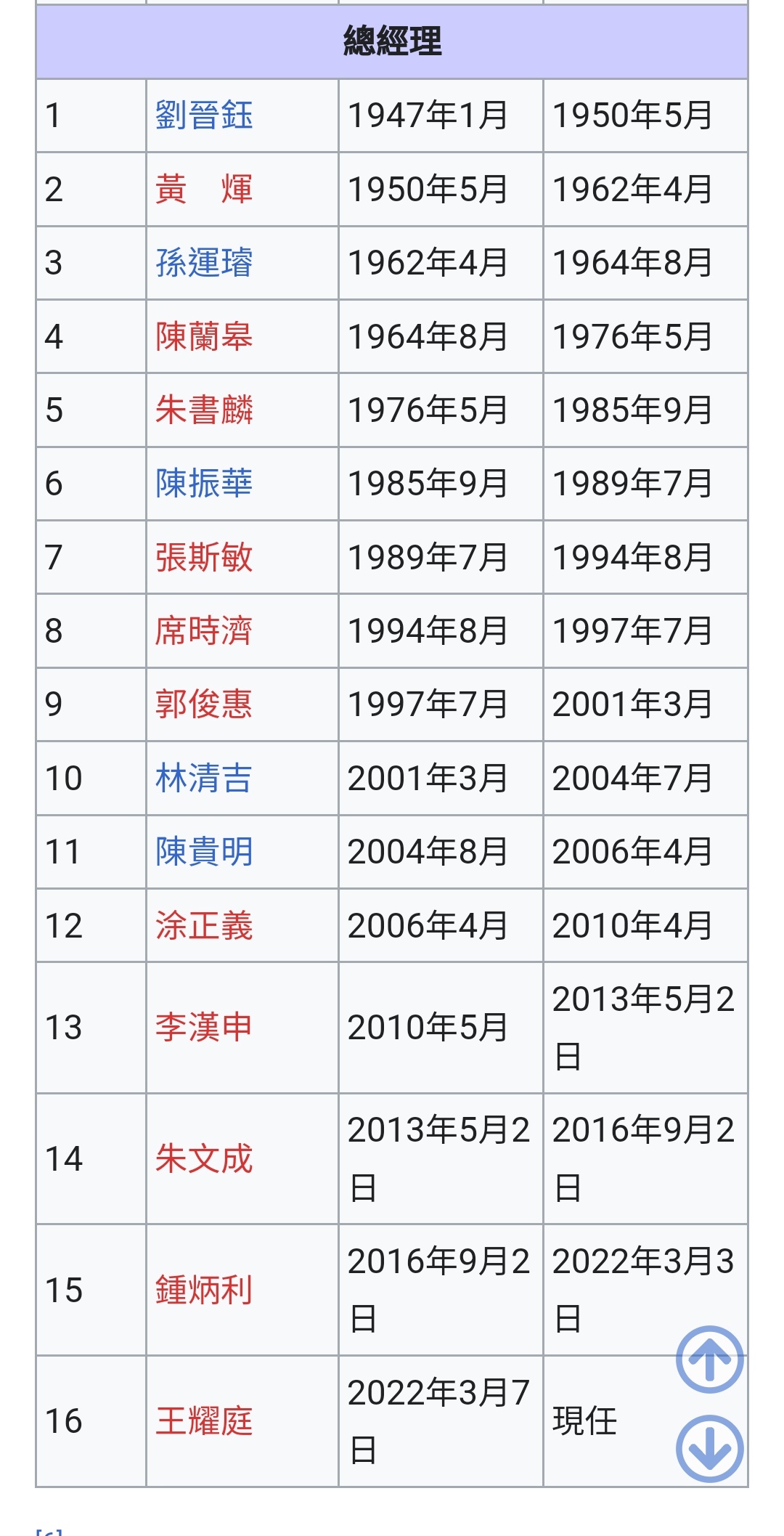Open the 林清吉 article link

click(x=204, y=779)
